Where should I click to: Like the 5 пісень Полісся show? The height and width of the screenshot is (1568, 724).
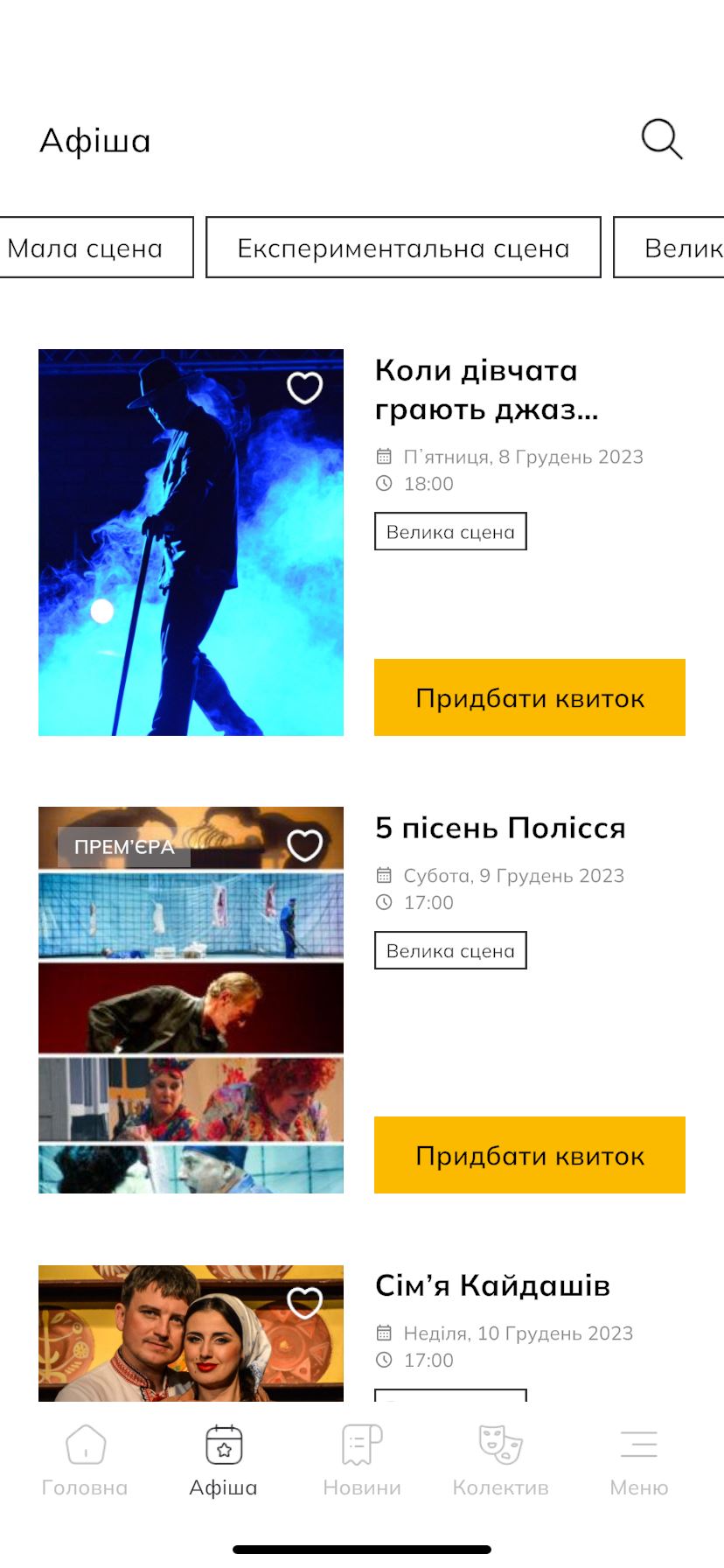click(305, 845)
